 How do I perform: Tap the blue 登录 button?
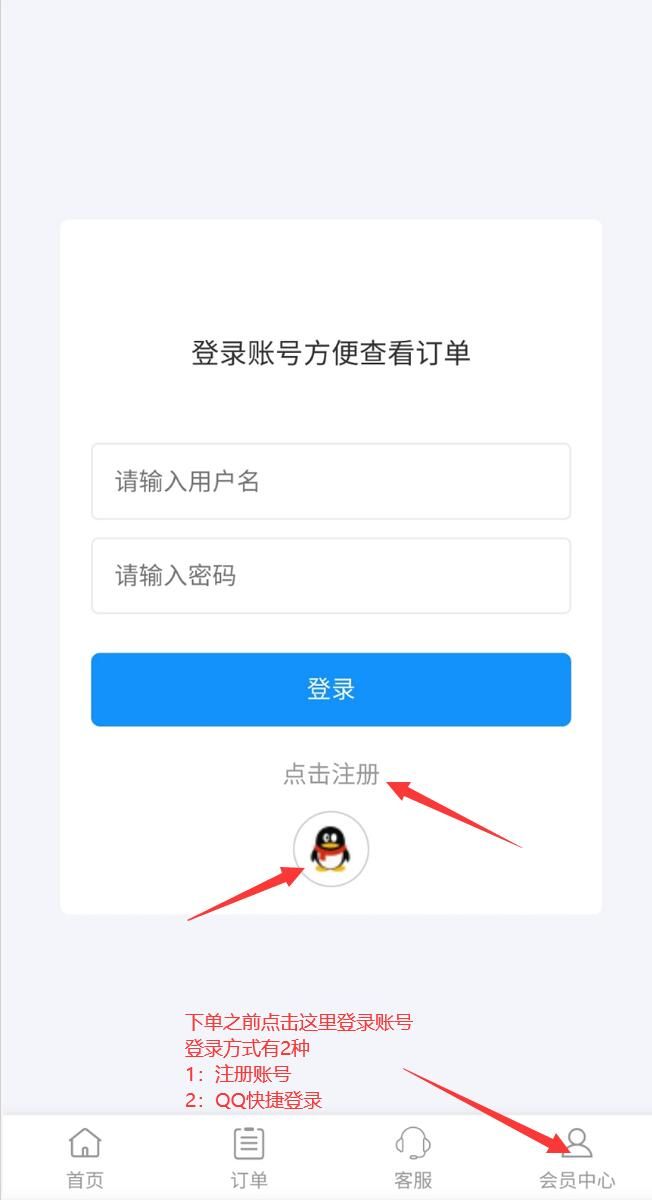(330, 690)
